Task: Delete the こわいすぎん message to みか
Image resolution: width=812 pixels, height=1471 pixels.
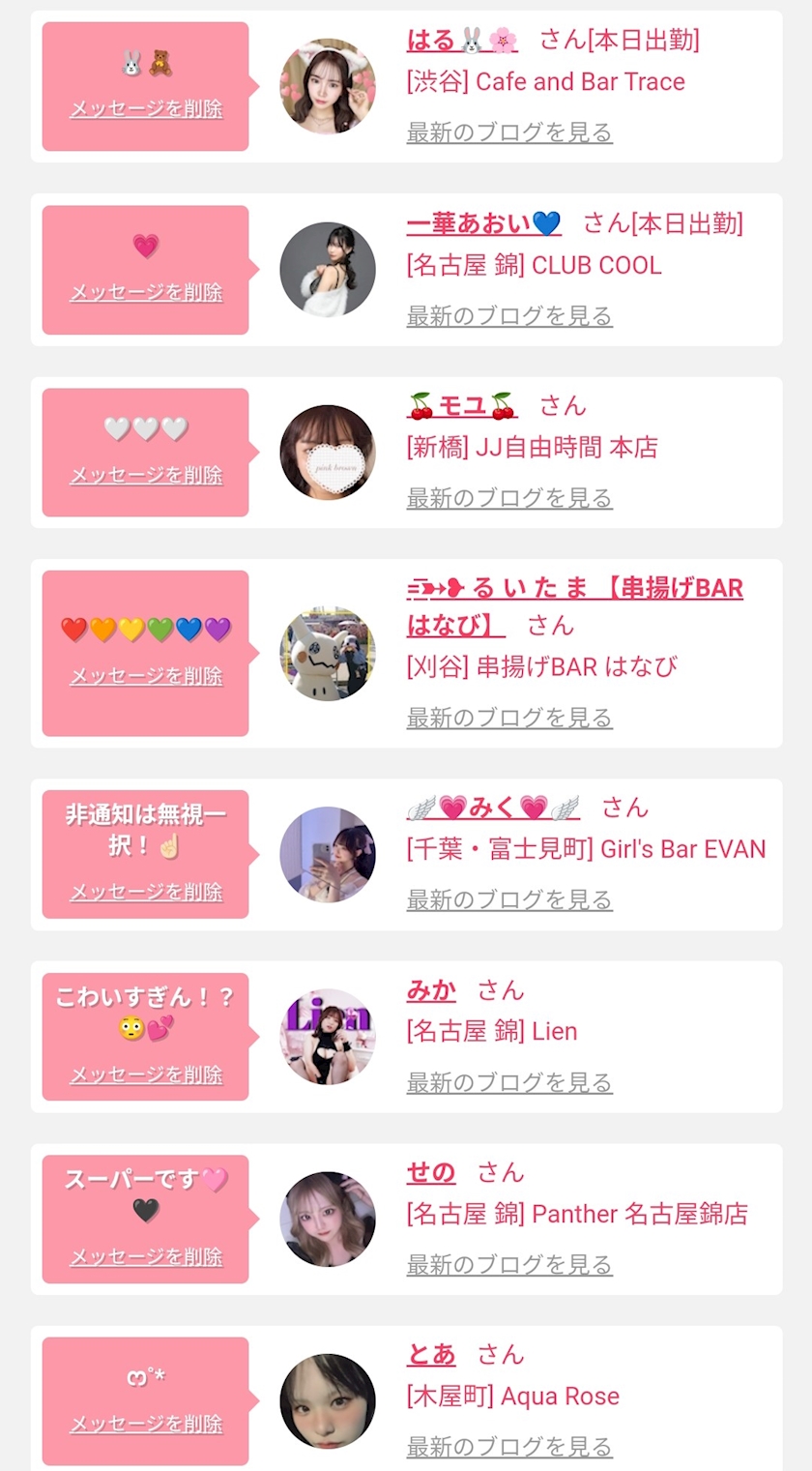Action: [146, 1074]
